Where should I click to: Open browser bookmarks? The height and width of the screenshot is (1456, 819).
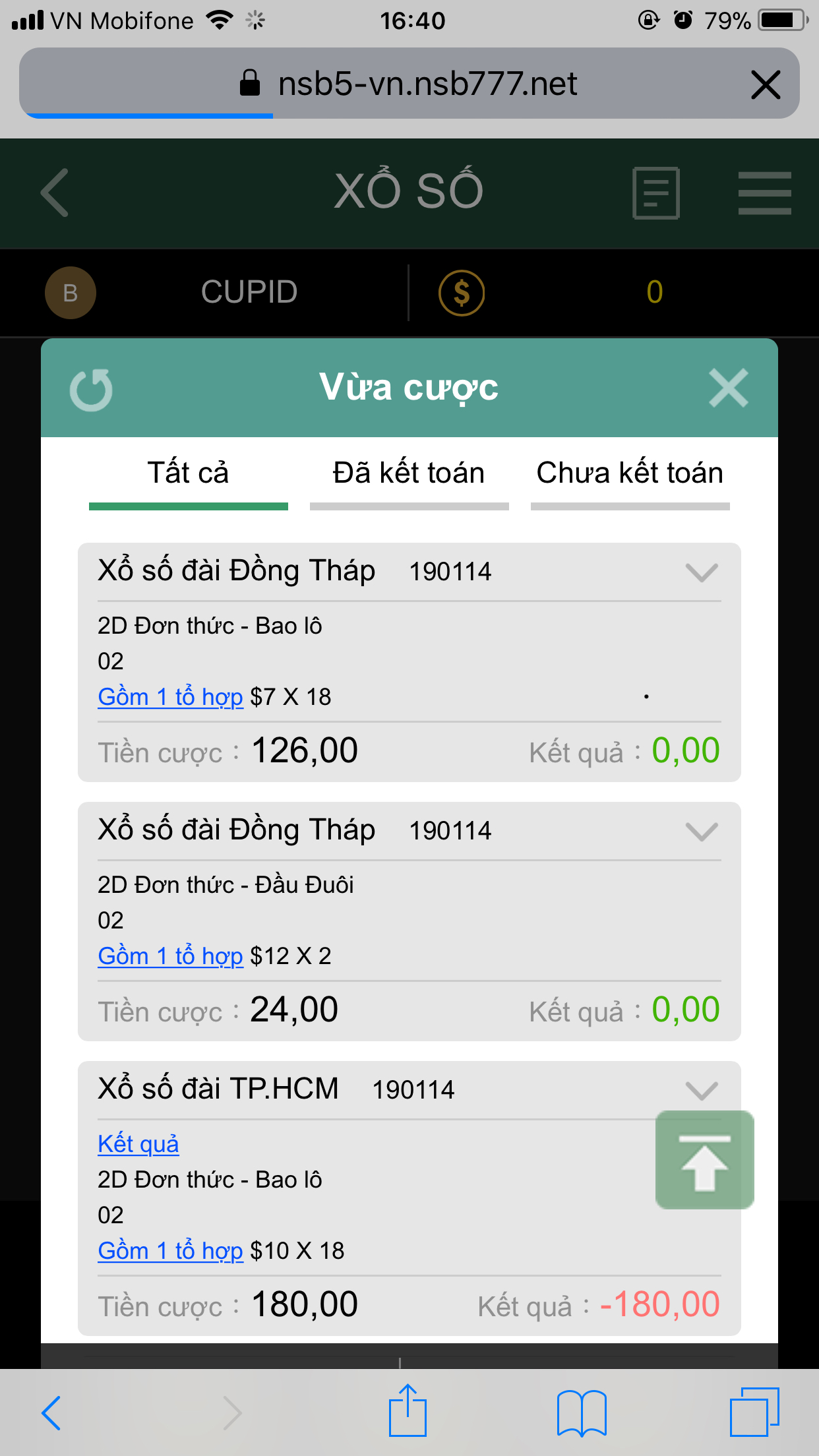(582, 1413)
